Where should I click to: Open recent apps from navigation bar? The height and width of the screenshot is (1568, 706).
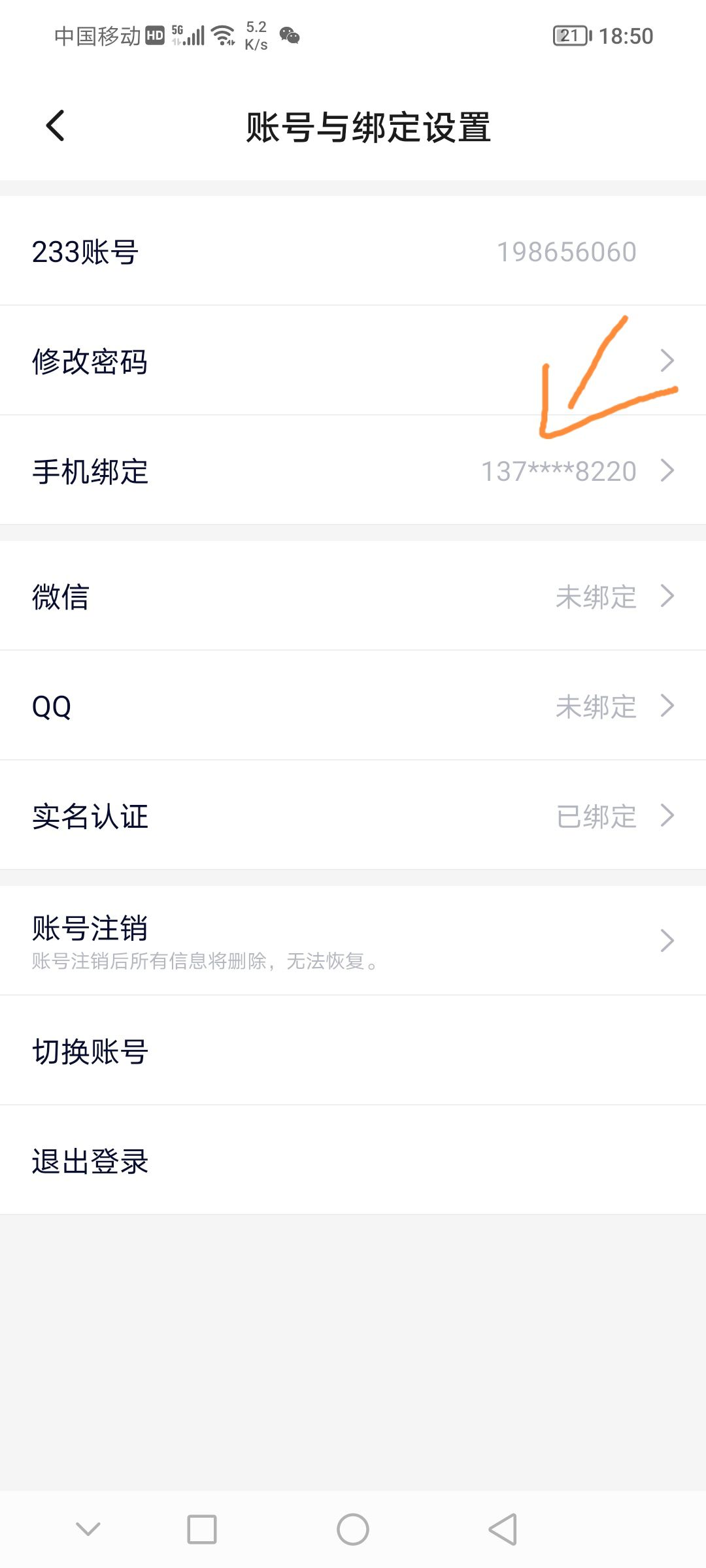tap(202, 1529)
